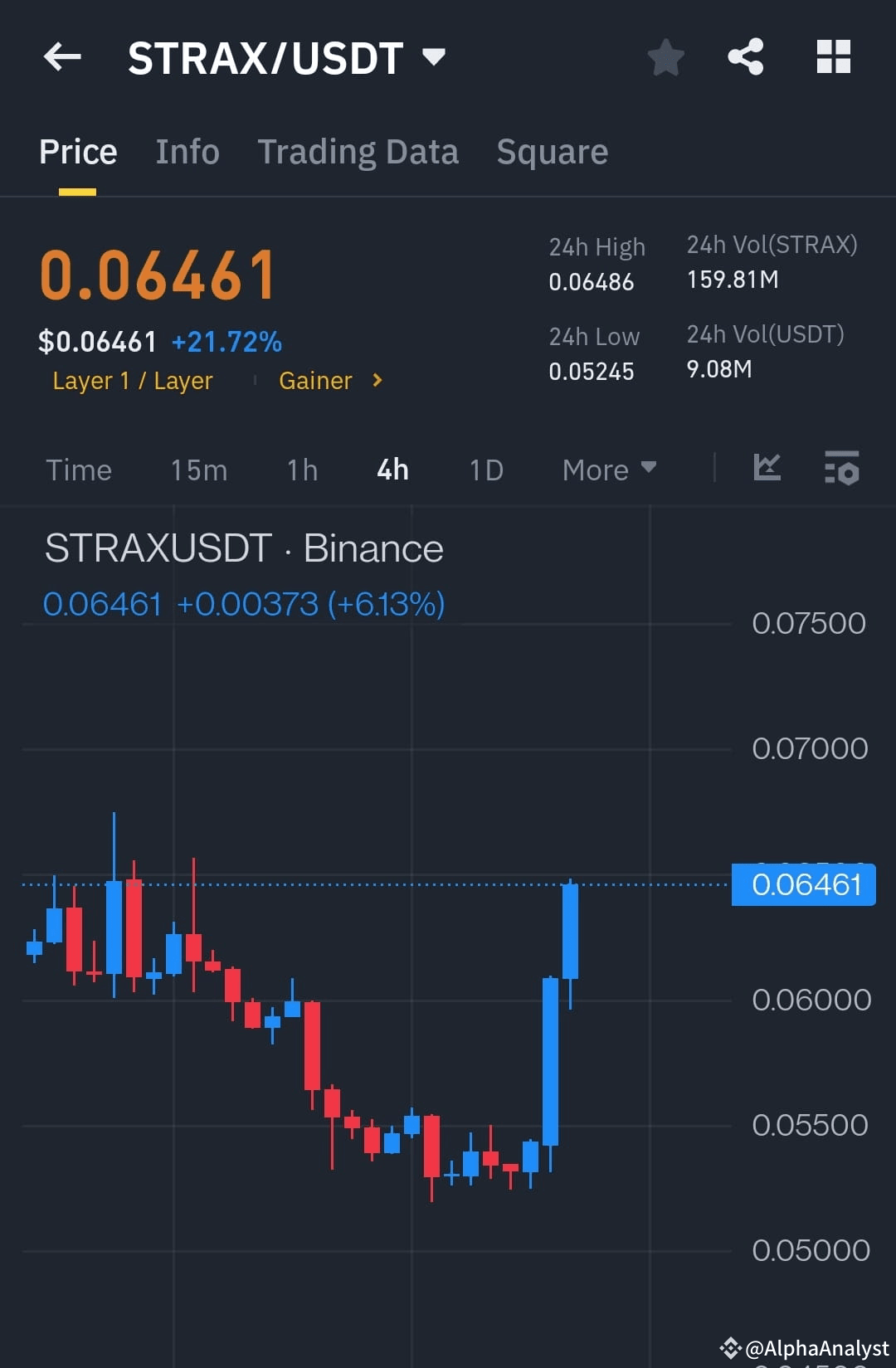Viewport: 896px width, 1368px height.
Task: Expand the More intervals dropdown
Action: [608, 470]
